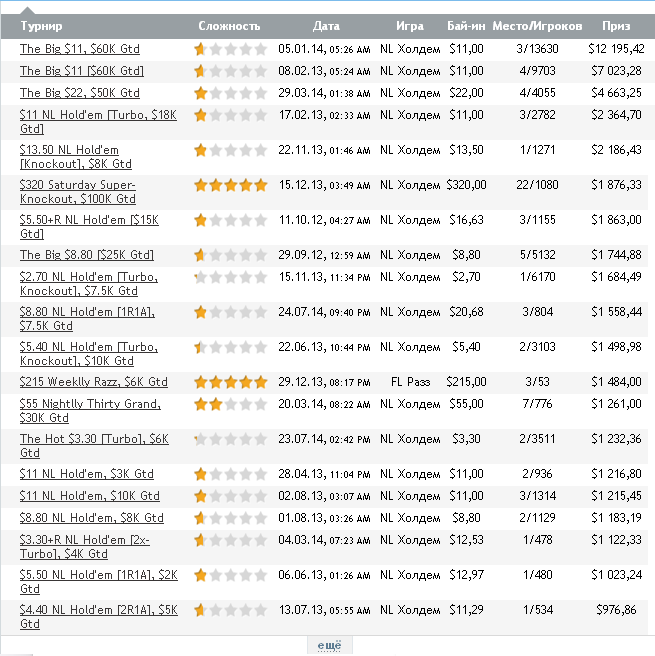Open $55 Nightly Thirty Grand tournament
This screenshot has height=656, width=655.
click(x=90, y=404)
